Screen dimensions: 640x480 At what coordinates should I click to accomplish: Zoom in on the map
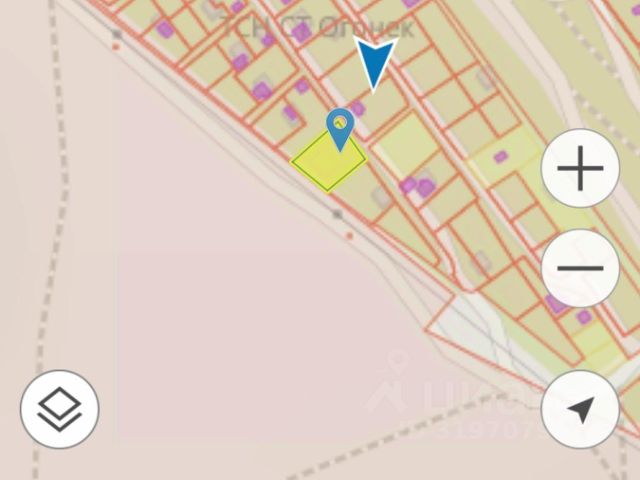[x=580, y=168]
